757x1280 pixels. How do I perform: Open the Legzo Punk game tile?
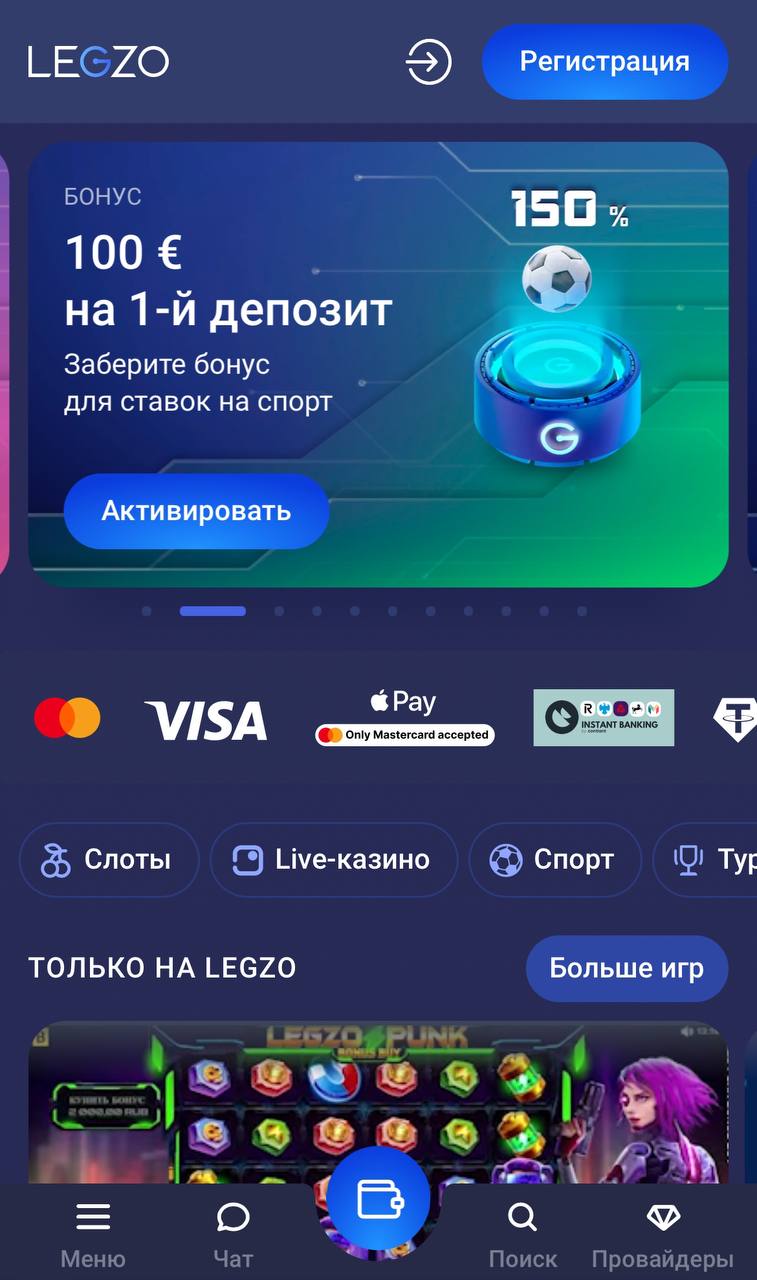click(x=378, y=1098)
